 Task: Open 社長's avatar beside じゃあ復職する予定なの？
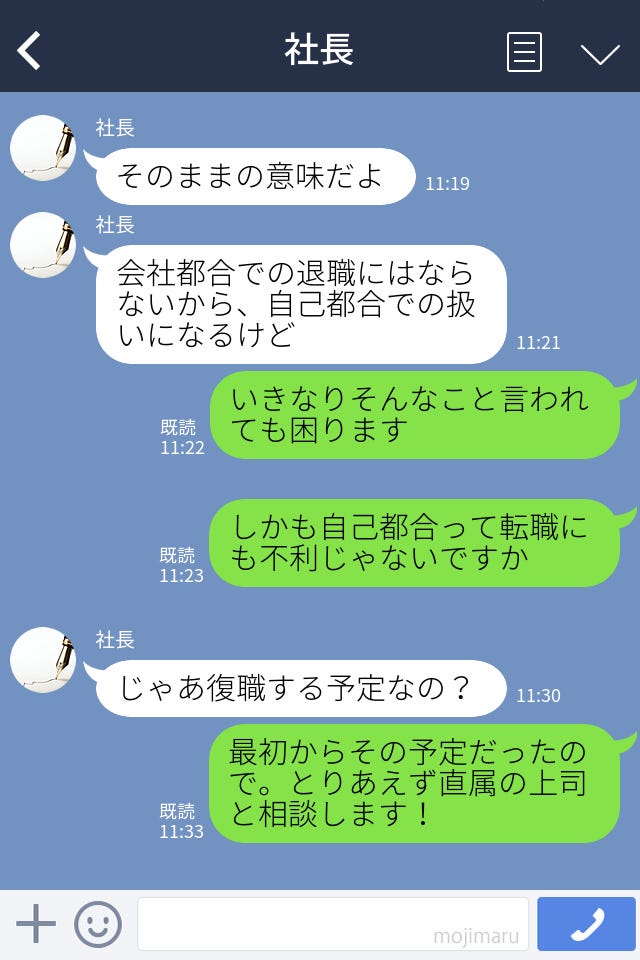[43, 660]
